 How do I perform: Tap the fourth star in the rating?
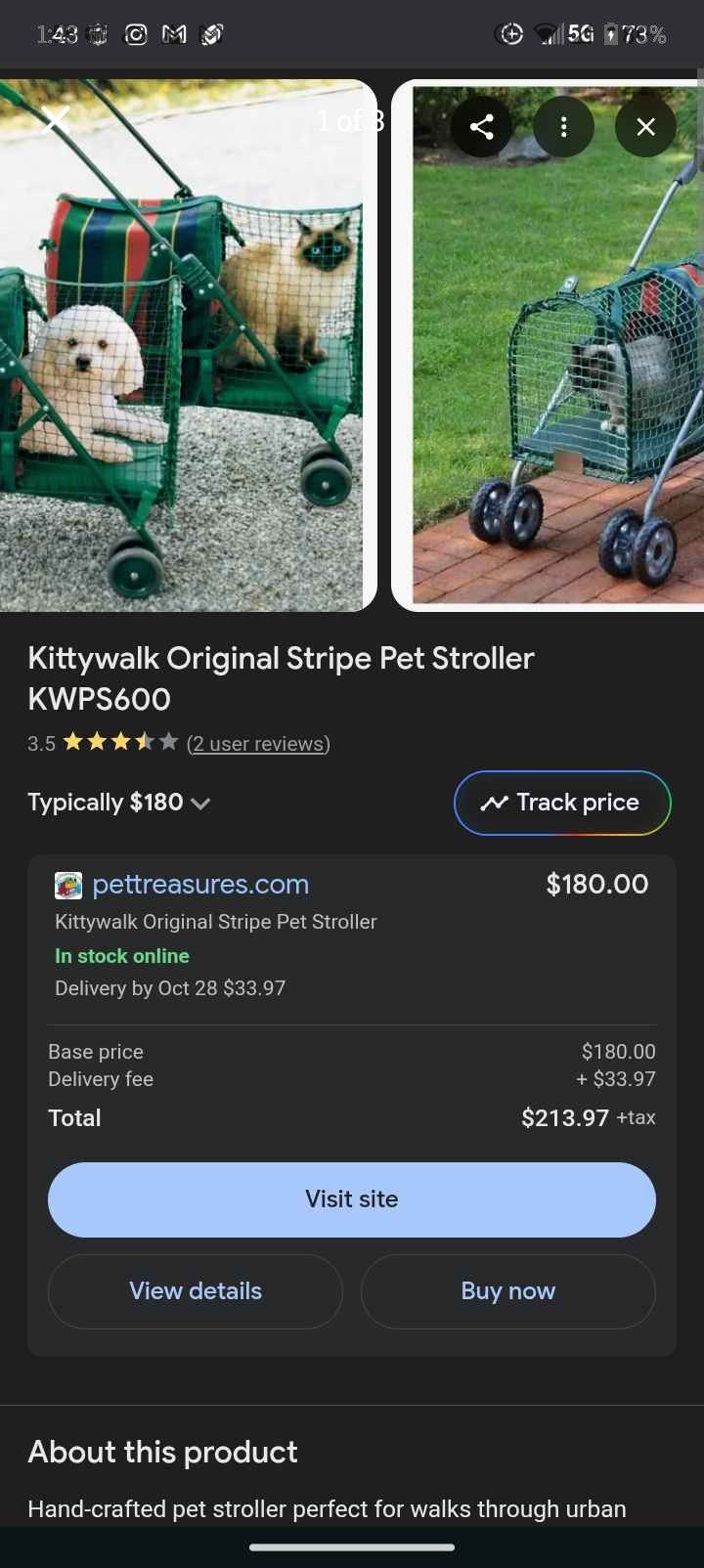142,742
